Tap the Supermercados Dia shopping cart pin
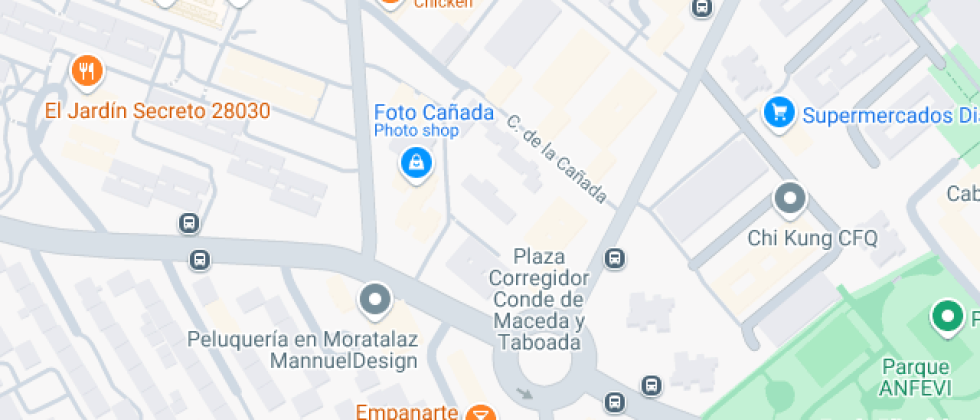Viewport: 980px width, 420px height. pos(779,113)
